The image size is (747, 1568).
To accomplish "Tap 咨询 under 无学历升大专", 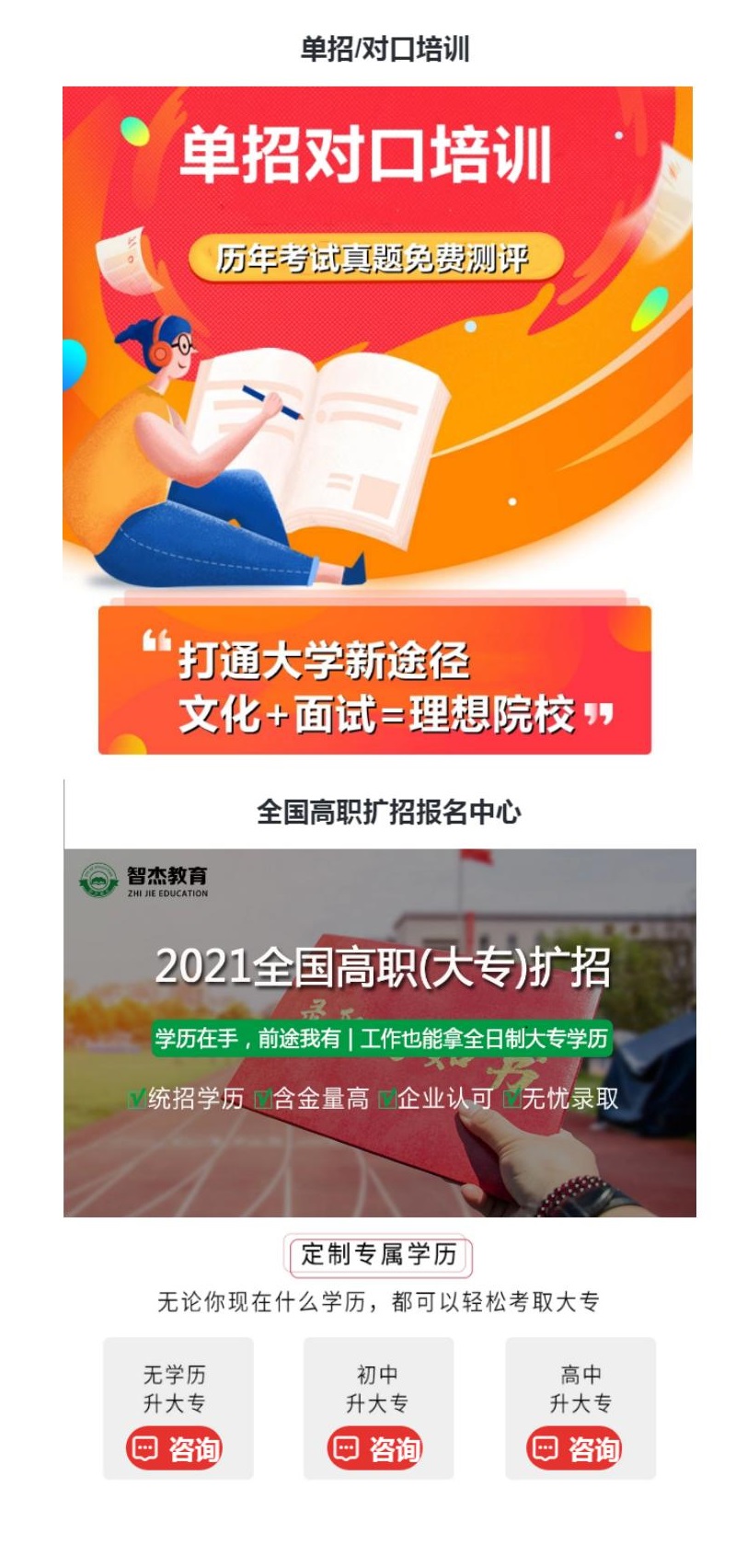I will click(x=175, y=1449).
